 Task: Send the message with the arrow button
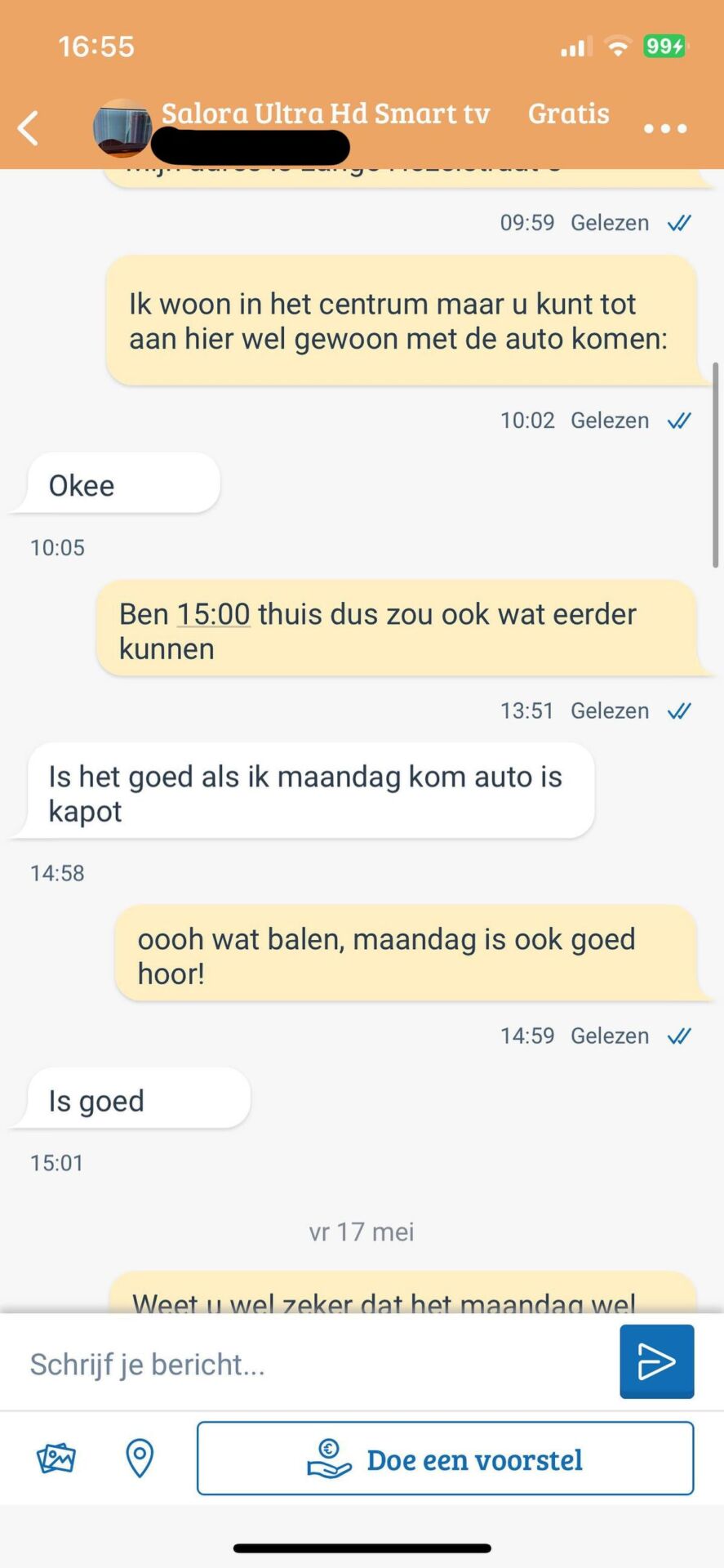click(656, 1361)
